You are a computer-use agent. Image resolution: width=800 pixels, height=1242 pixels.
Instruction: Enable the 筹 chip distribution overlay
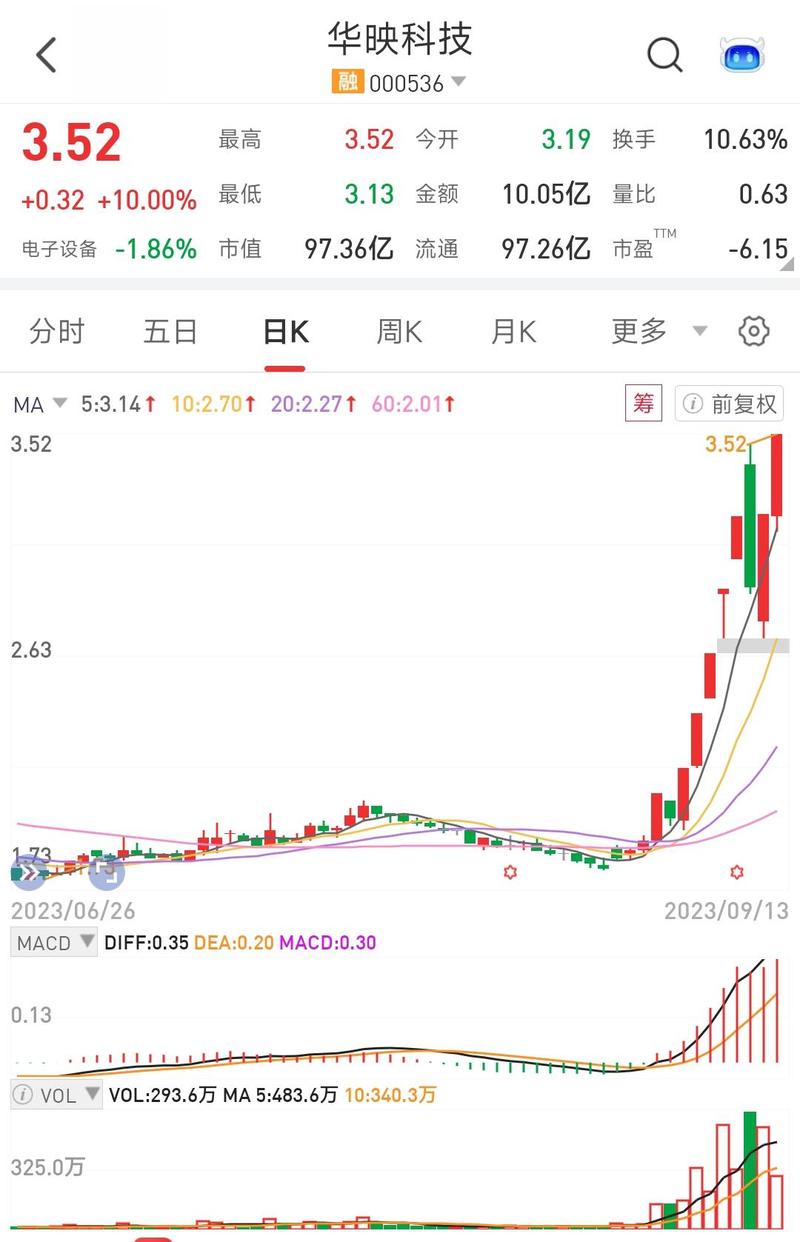[x=644, y=403]
